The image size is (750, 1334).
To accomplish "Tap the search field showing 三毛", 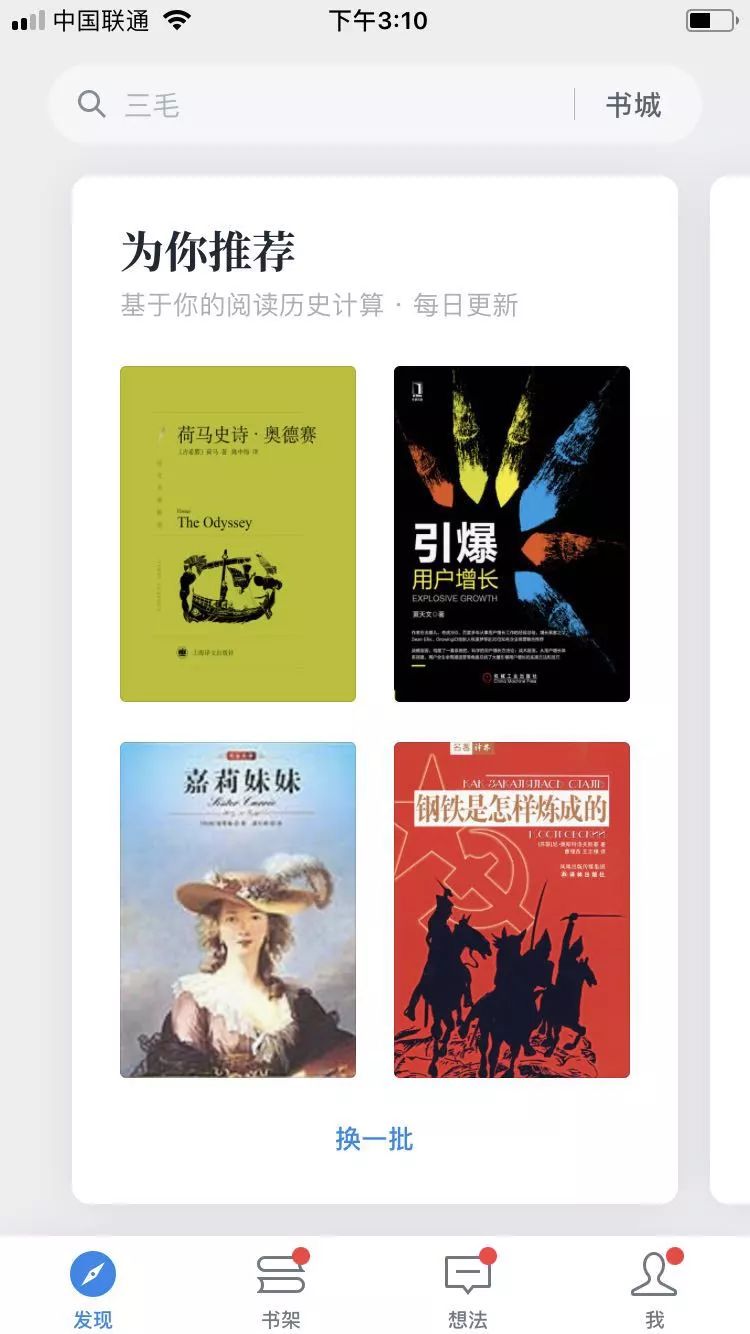I will coord(320,105).
